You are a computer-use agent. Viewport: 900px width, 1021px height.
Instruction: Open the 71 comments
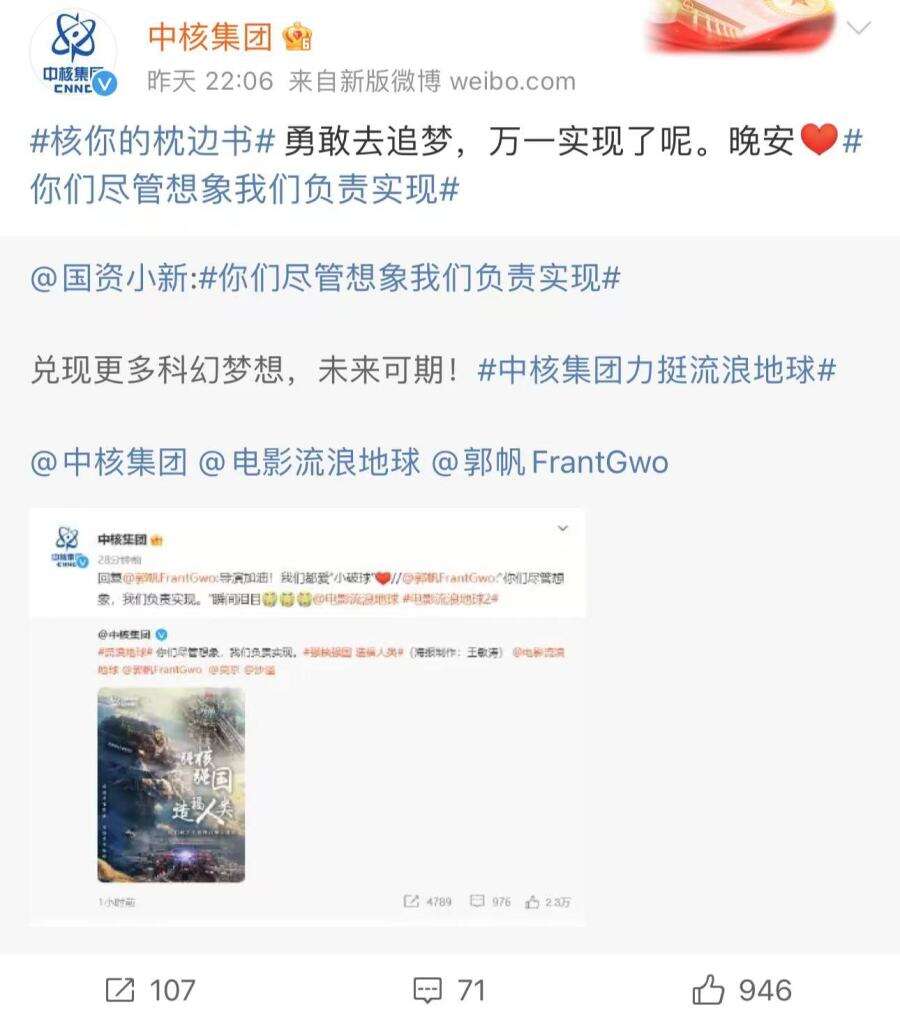click(449, 990)
